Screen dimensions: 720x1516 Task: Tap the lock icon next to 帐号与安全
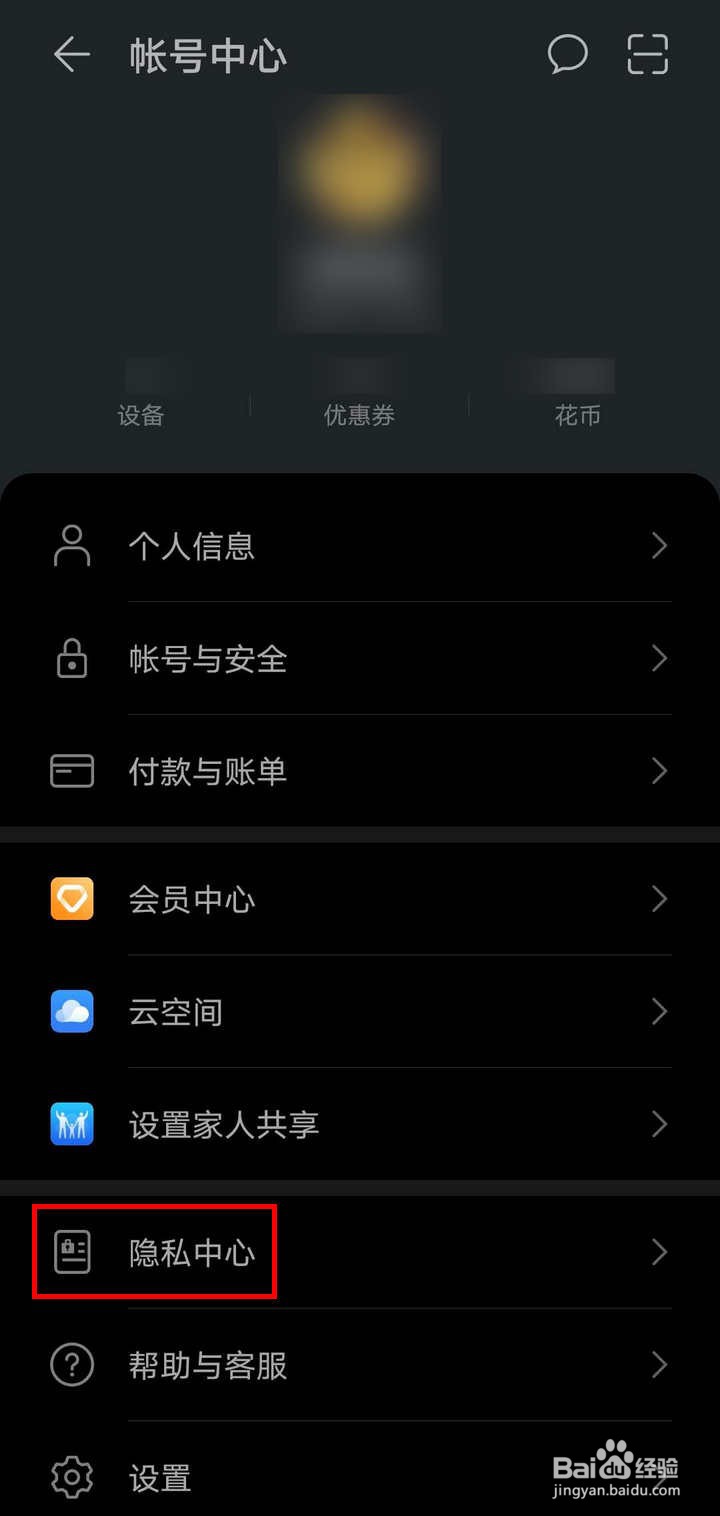tap(71, 659)
